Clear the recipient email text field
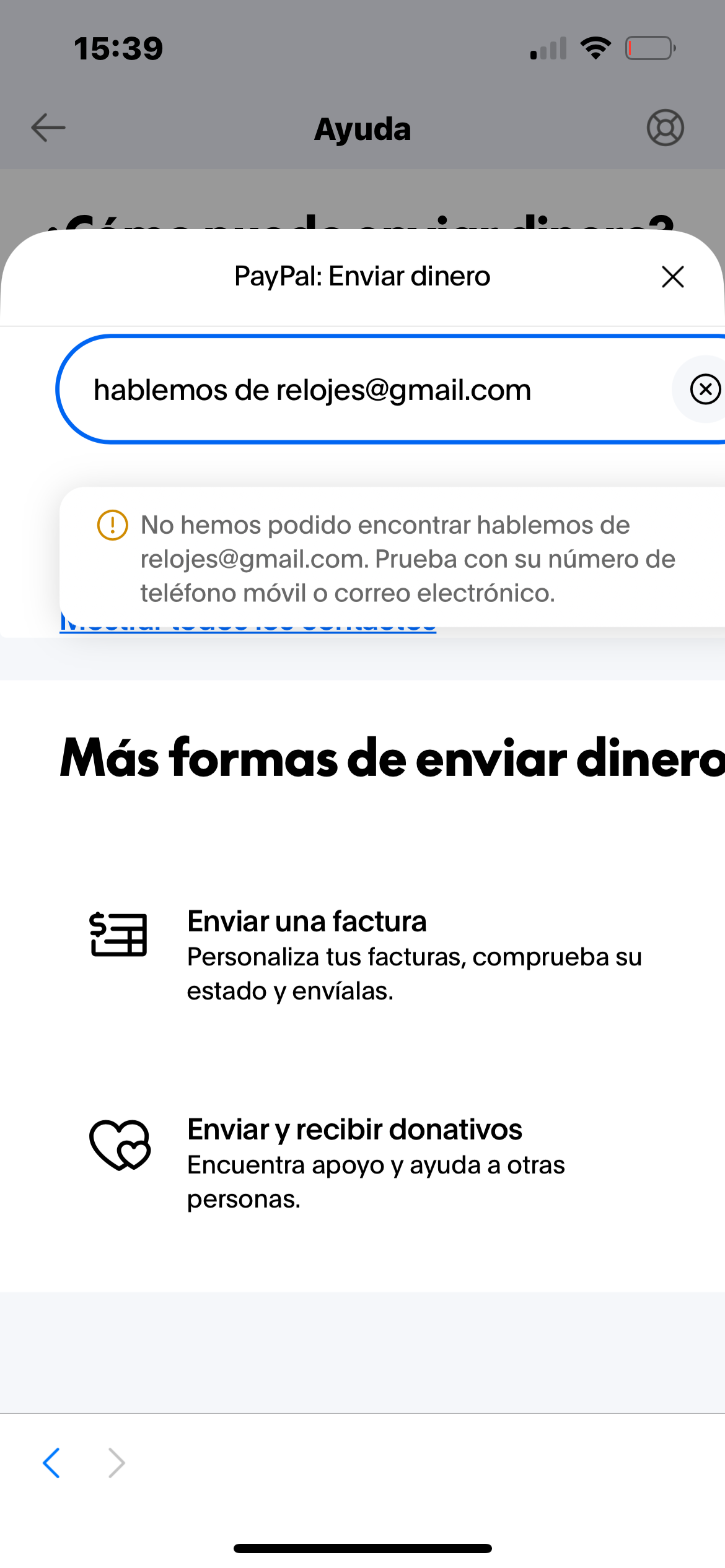725x1568 pixels. (705, 390)
